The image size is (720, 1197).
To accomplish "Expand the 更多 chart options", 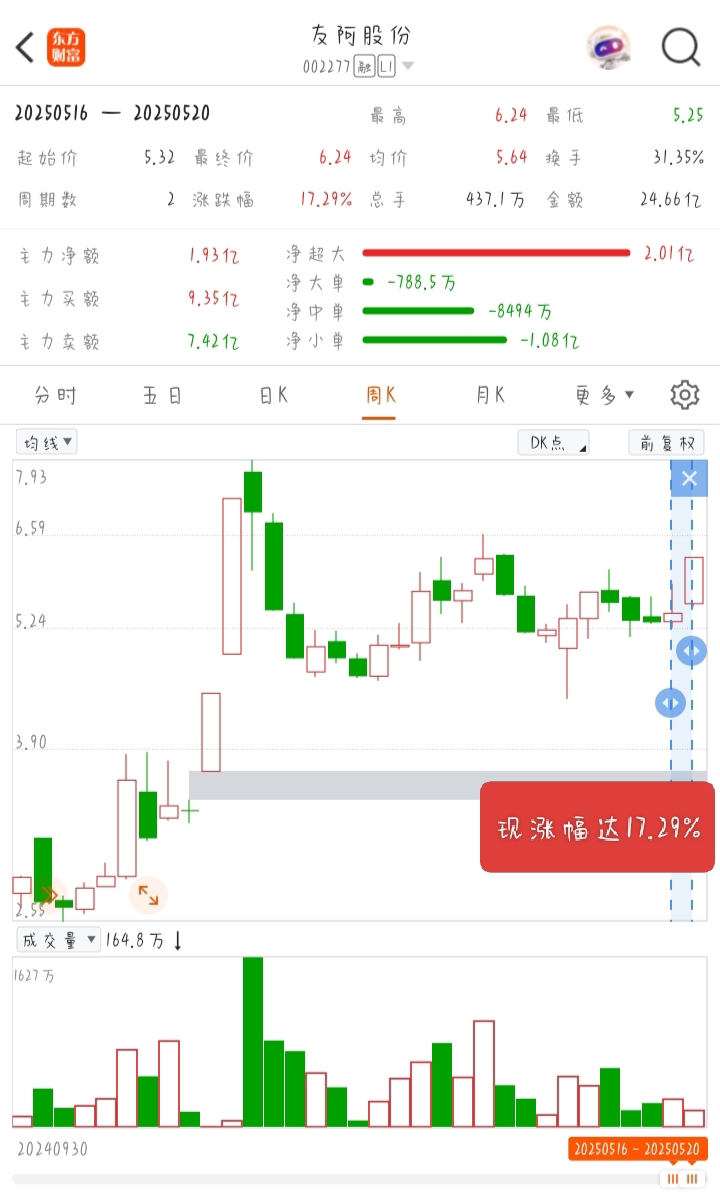I will click(x=604, y=395).
